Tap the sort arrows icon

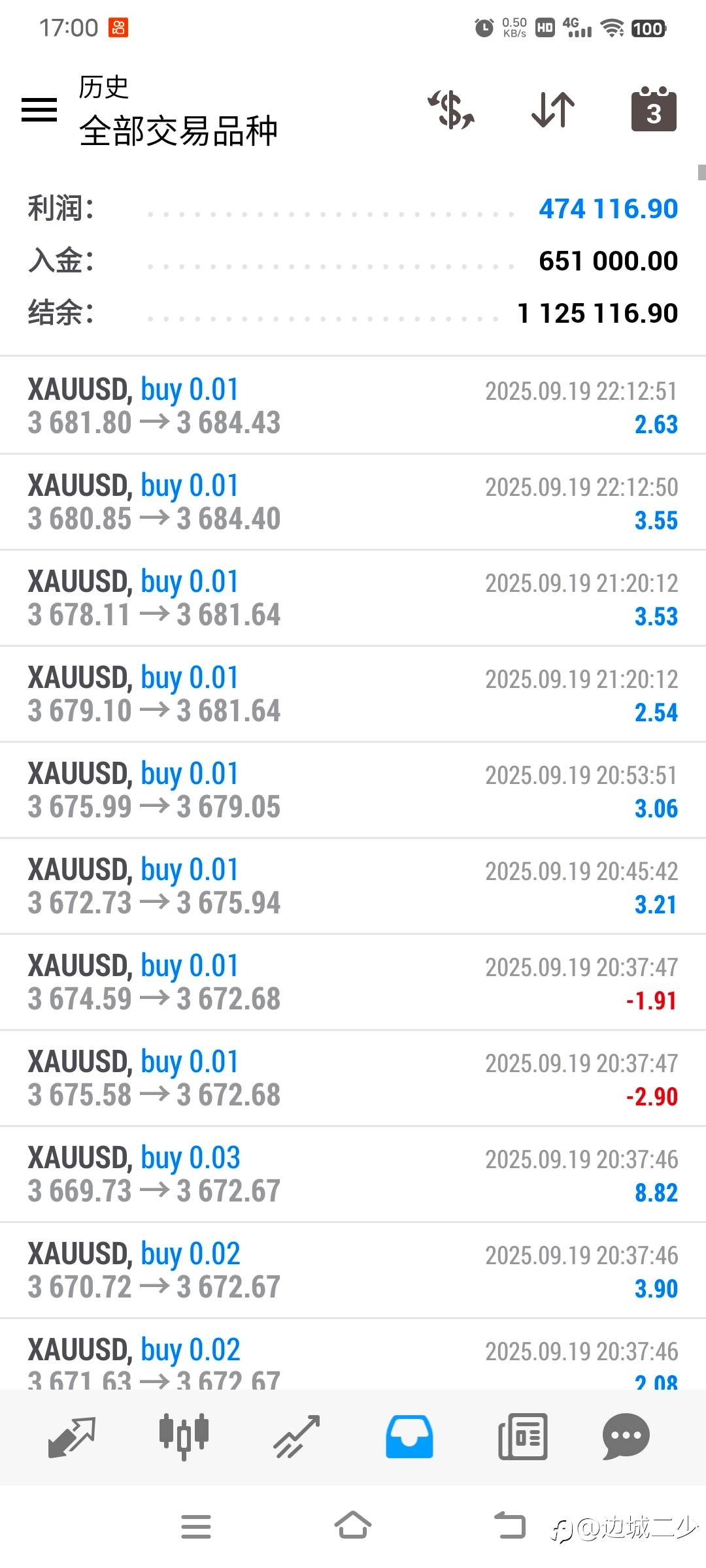click(553, 109)
